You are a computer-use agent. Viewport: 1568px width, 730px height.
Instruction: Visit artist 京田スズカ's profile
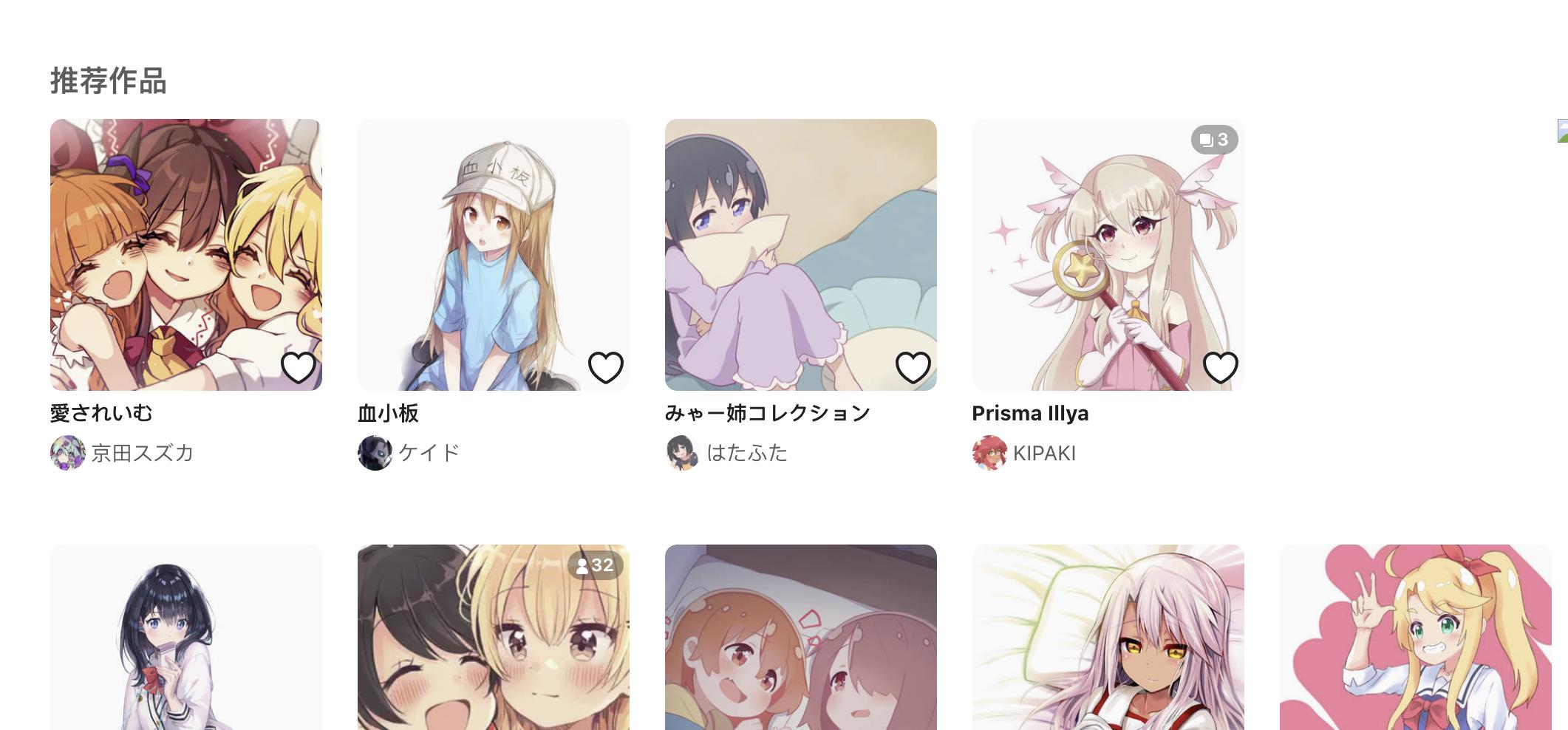point(142,453)
